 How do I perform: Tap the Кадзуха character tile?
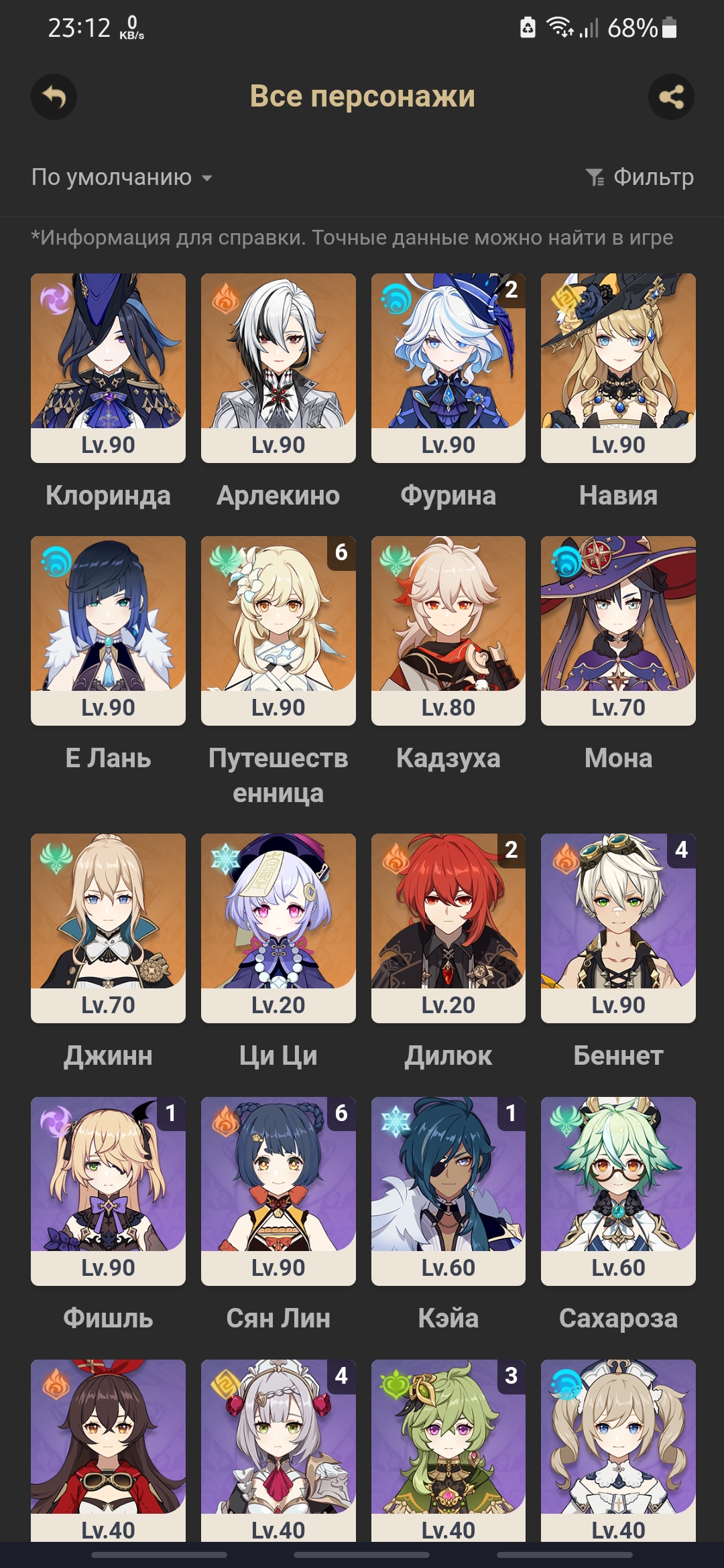click(x=448, y=630)
